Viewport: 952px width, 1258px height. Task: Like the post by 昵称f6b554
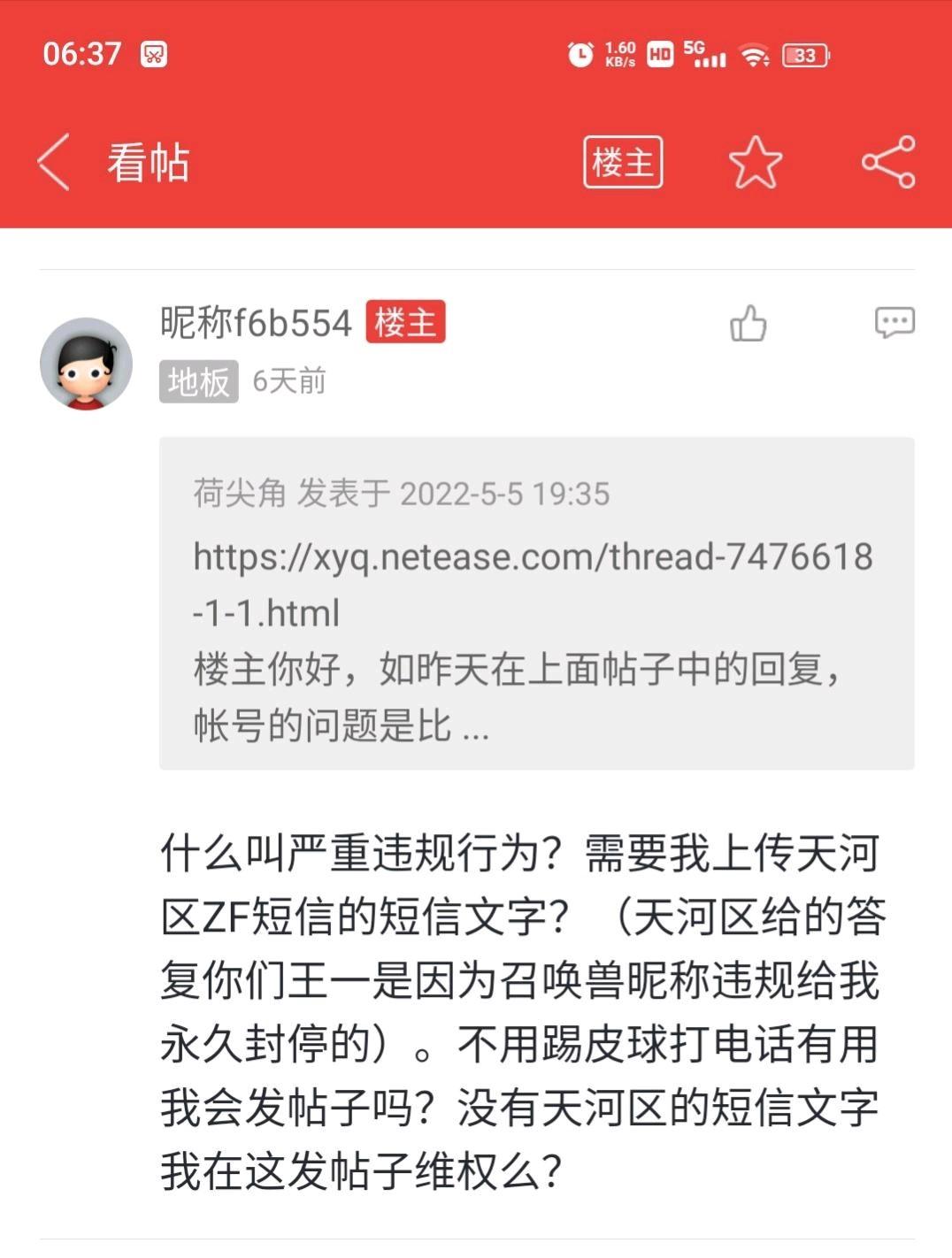(x=748, y=324)
